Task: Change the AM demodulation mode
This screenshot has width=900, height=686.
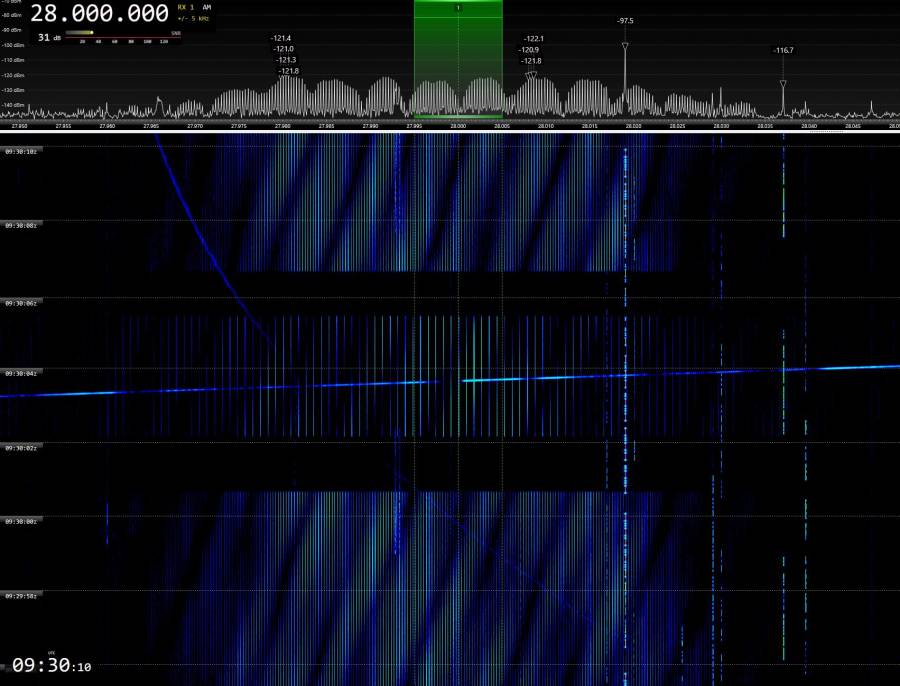Action: click(207, 7)
